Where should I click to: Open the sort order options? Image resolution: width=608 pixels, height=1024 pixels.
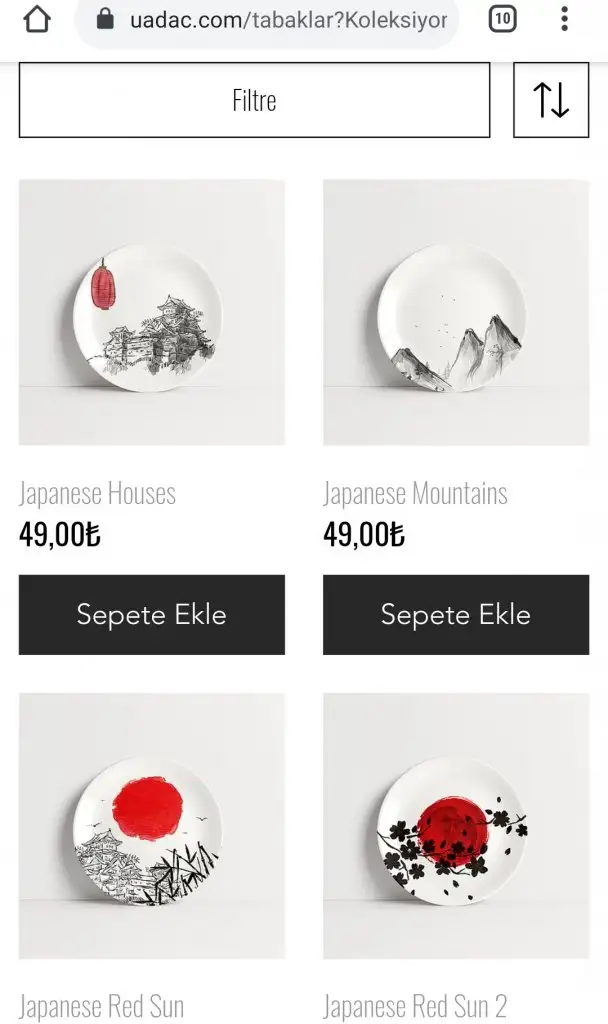[x=551, y=100]
